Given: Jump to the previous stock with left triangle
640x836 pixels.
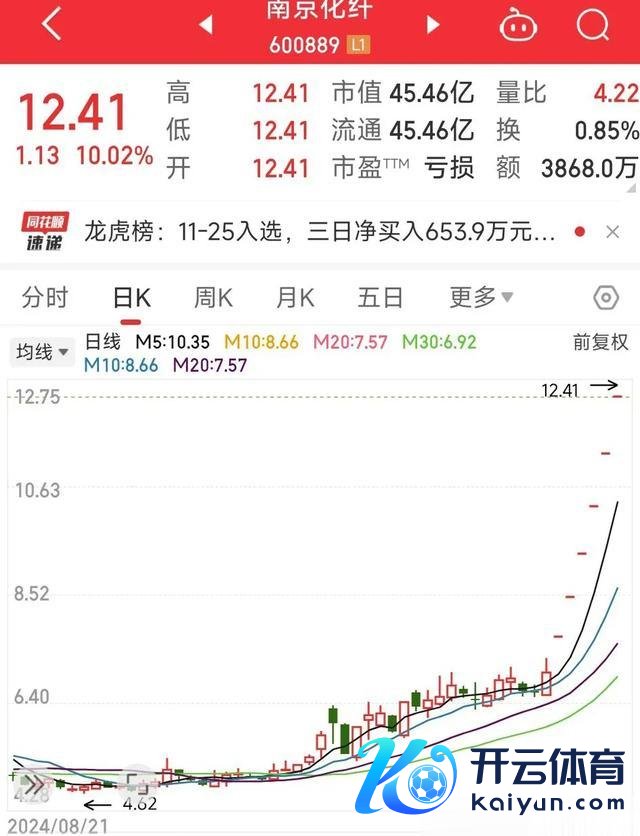Looking at the screenshot, I should pos(206,25).
